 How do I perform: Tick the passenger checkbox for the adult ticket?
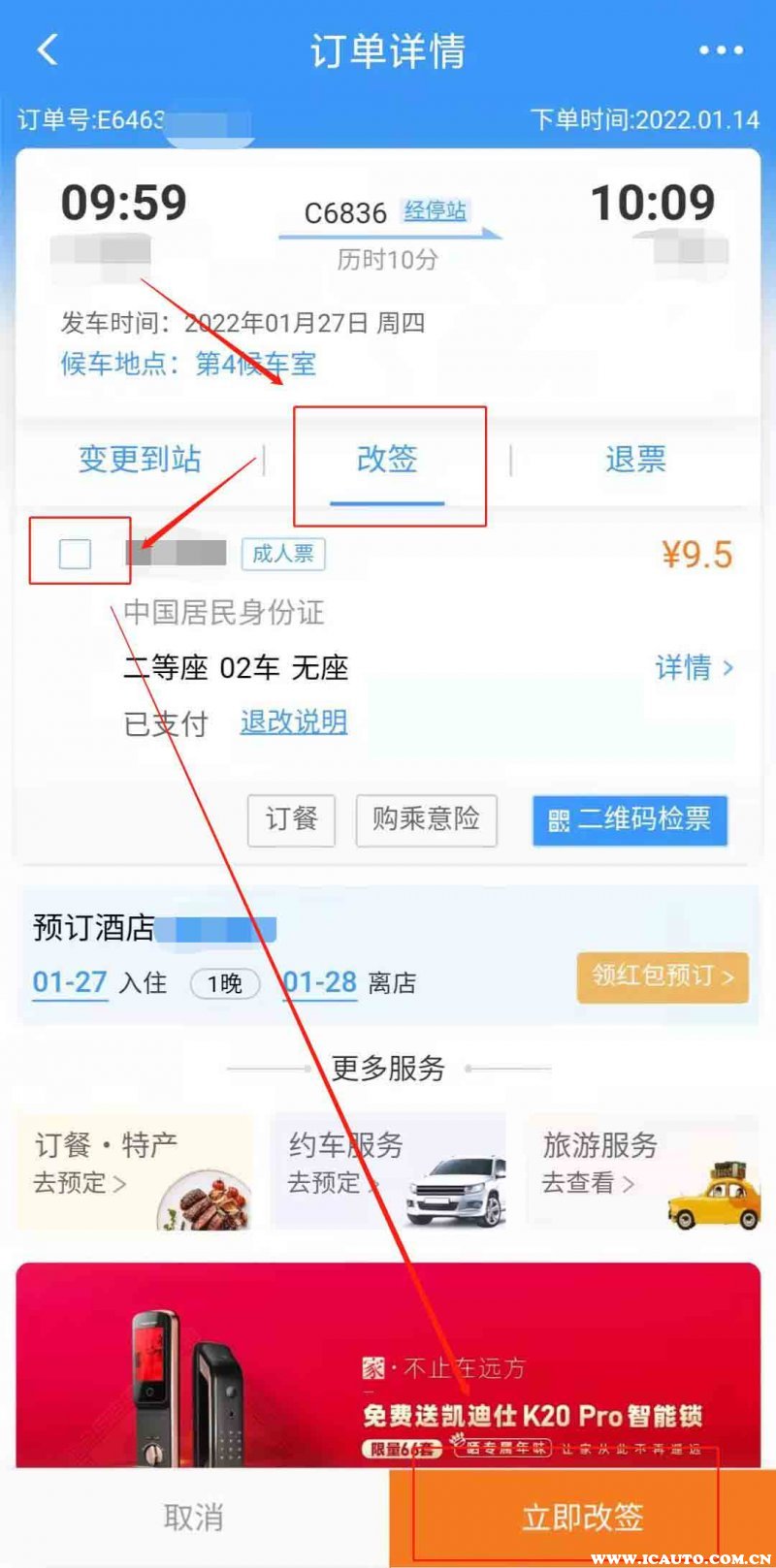pyautogui.click(x=75, y=554)
